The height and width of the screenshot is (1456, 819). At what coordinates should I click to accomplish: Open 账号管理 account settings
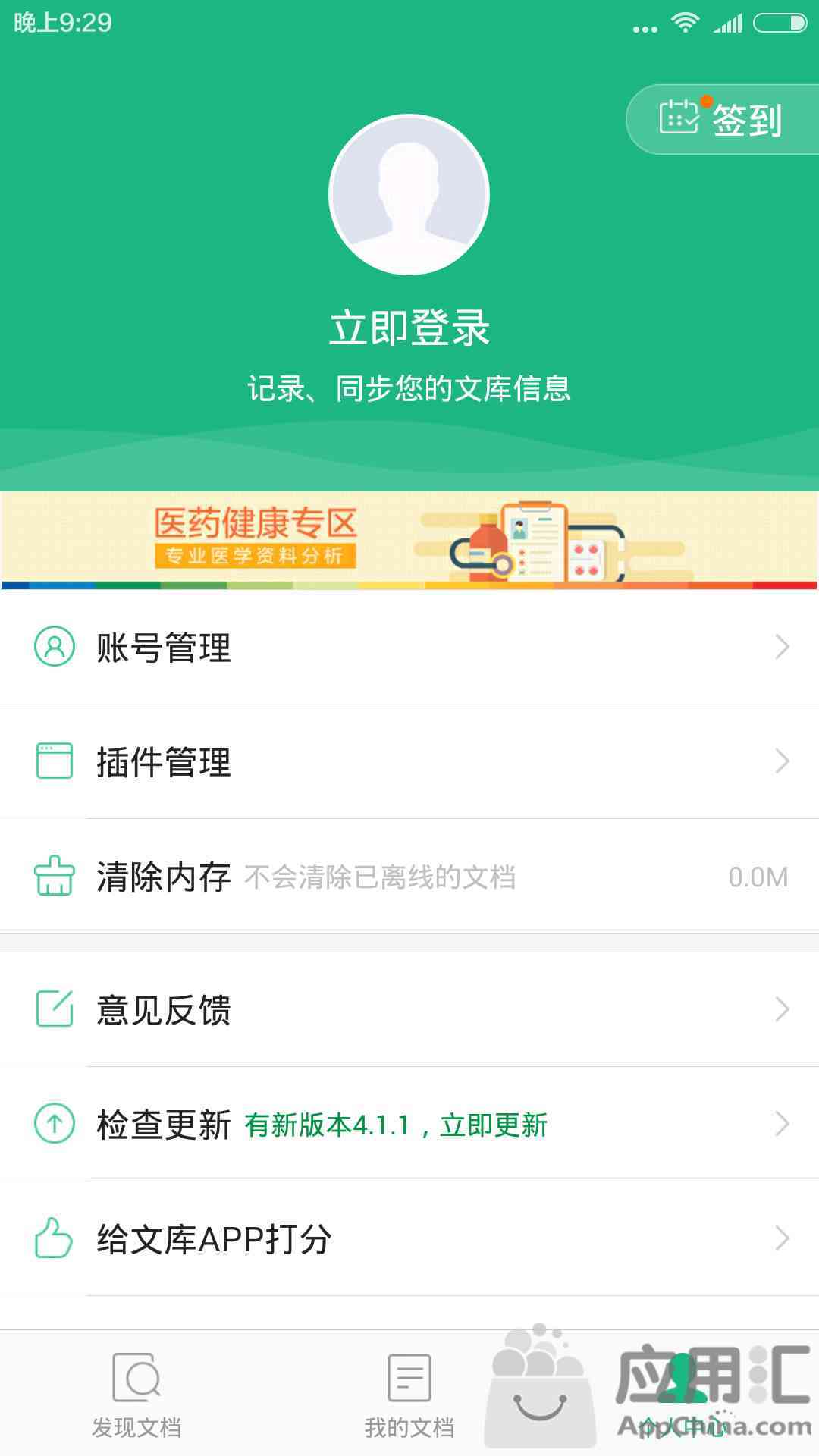(409, 647)
